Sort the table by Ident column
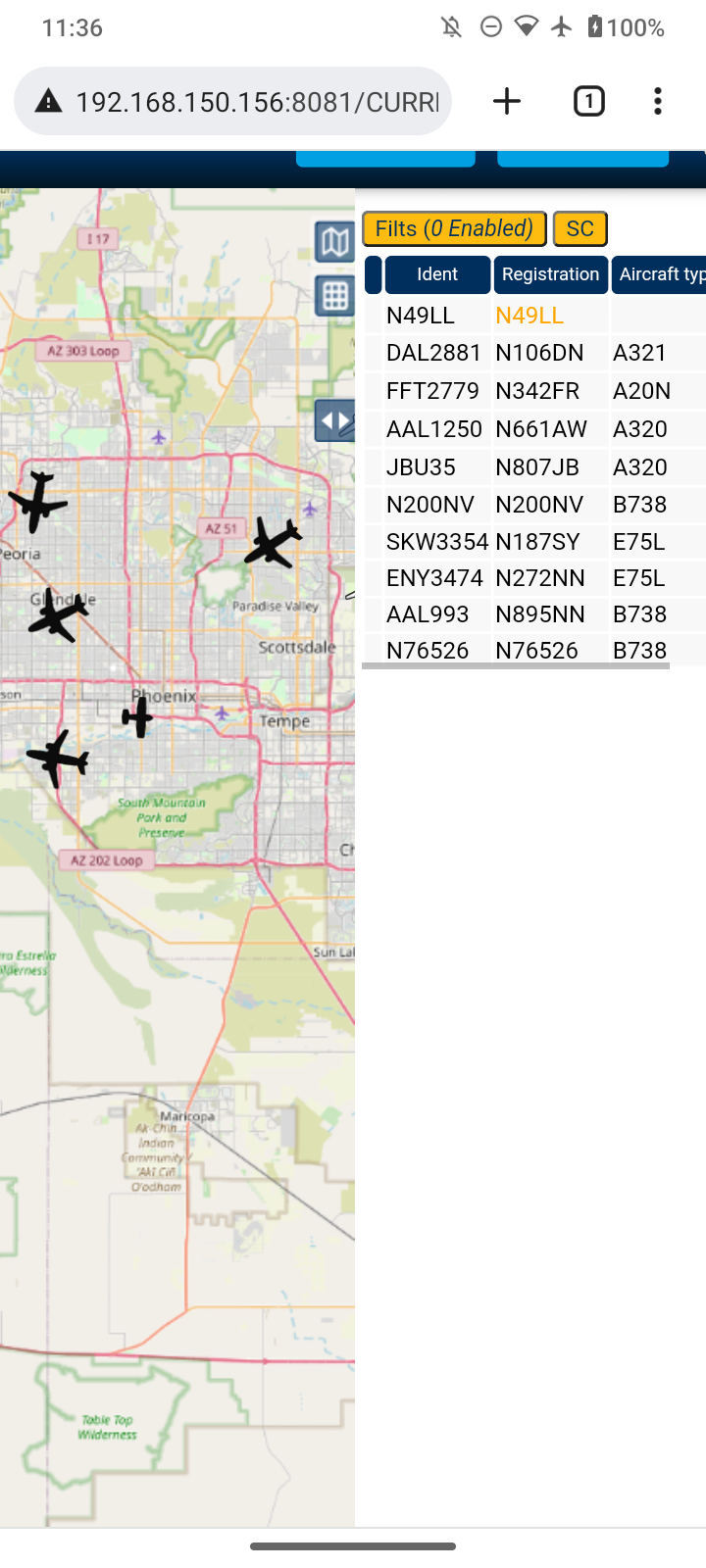Screen dimensions: 706x1568 pyautogui.click(x=437, y=274)
